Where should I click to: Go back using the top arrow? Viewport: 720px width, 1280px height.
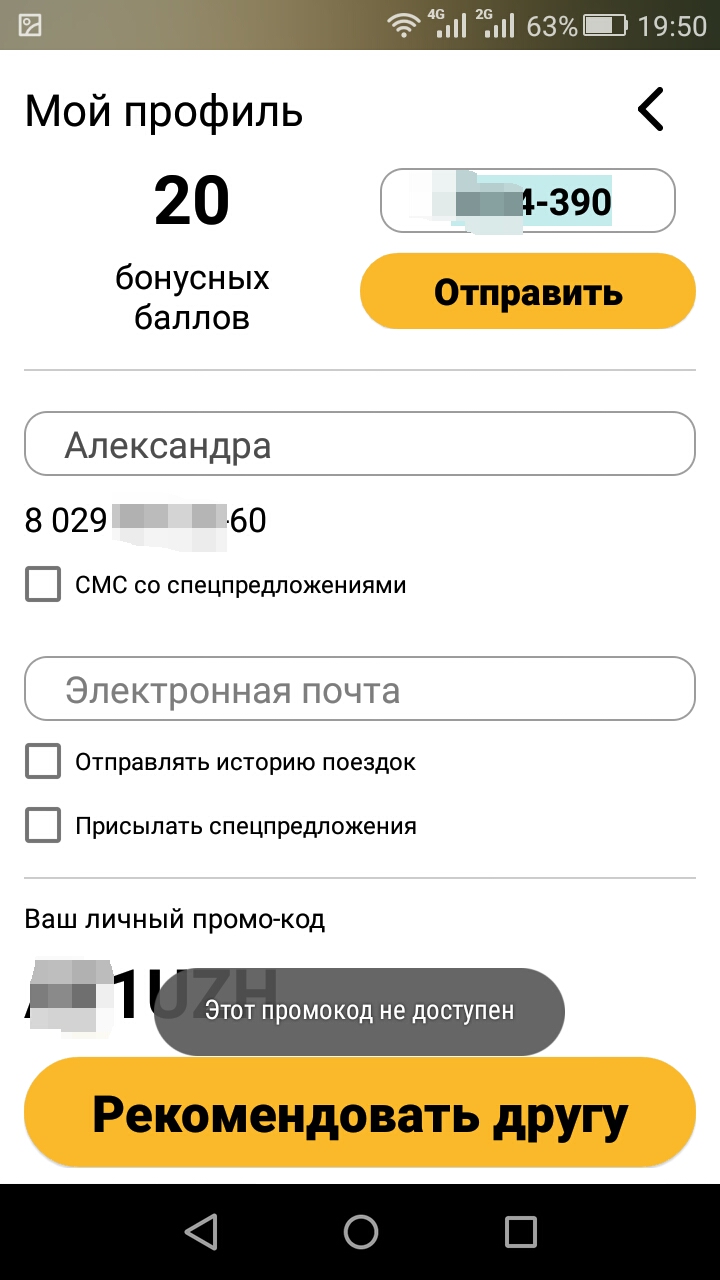(x=651, y=109)
